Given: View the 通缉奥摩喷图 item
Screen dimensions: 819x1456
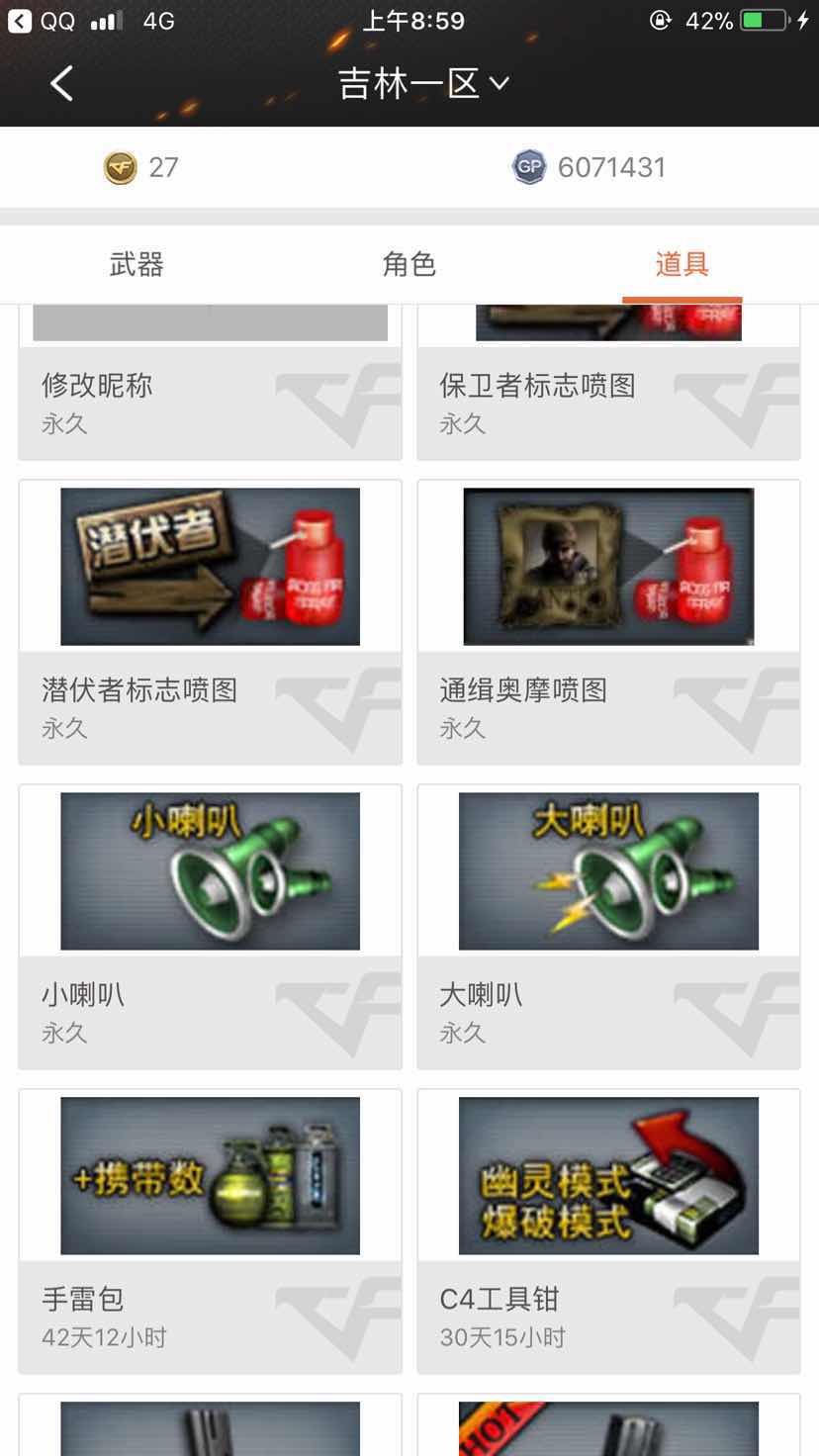Looking at the screenshot, I should pyautogui.click(x=608, y=622).
